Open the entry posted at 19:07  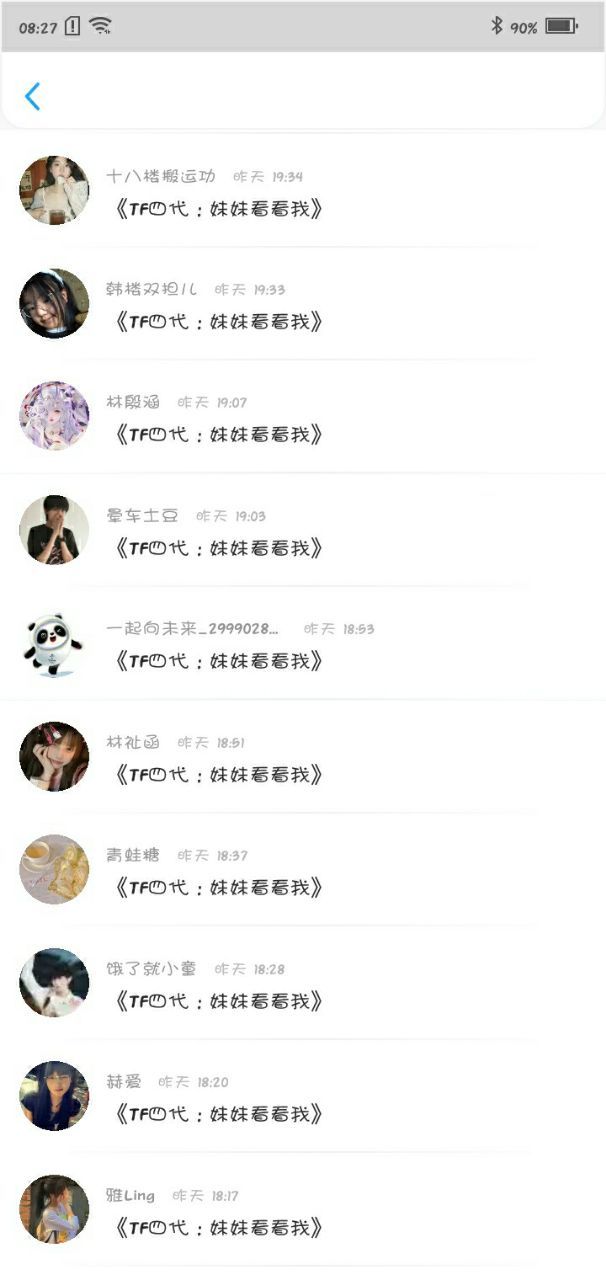303,416
